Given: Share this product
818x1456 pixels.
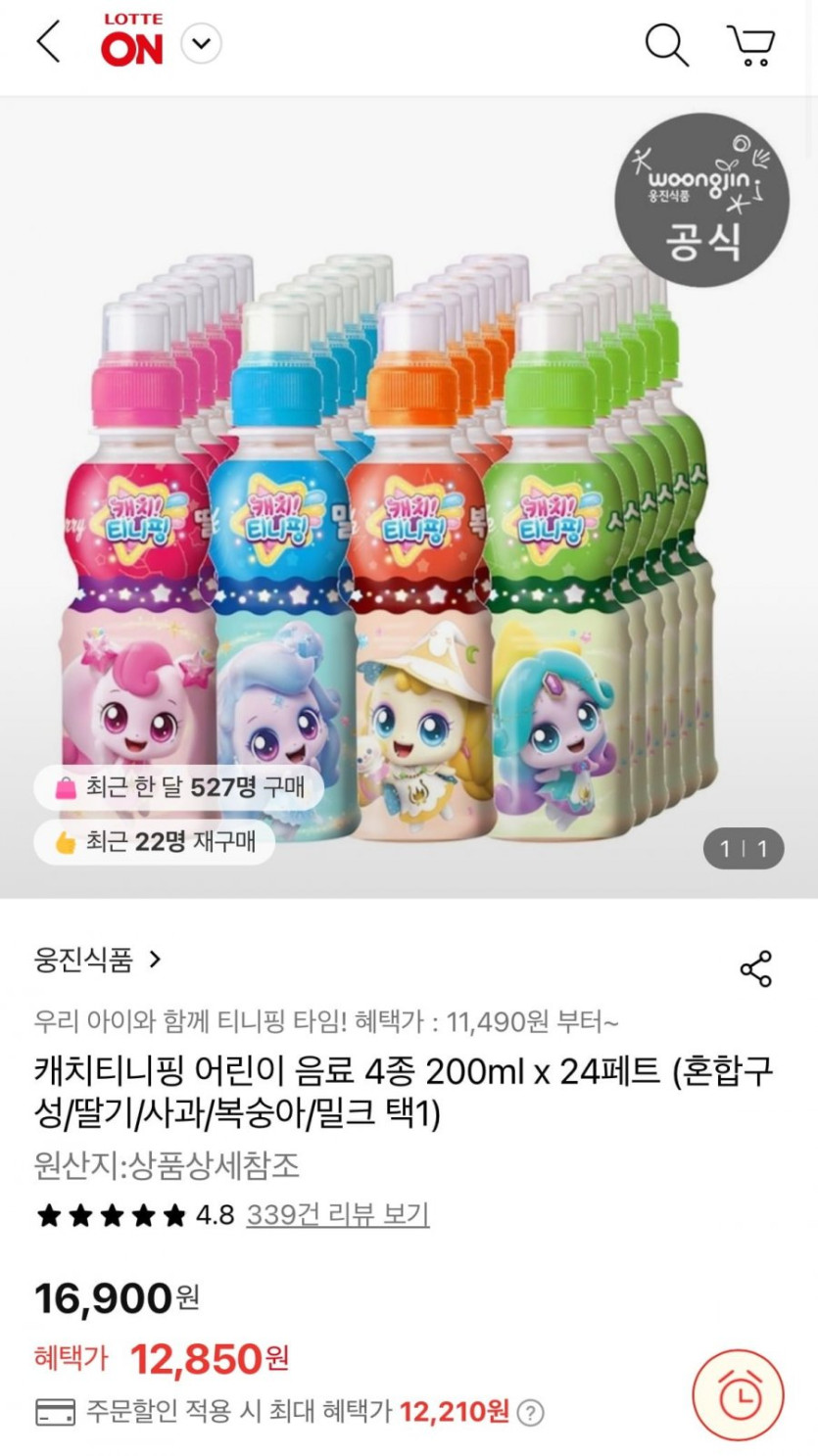Looking at the screenshot, I should tap(755, 968).
